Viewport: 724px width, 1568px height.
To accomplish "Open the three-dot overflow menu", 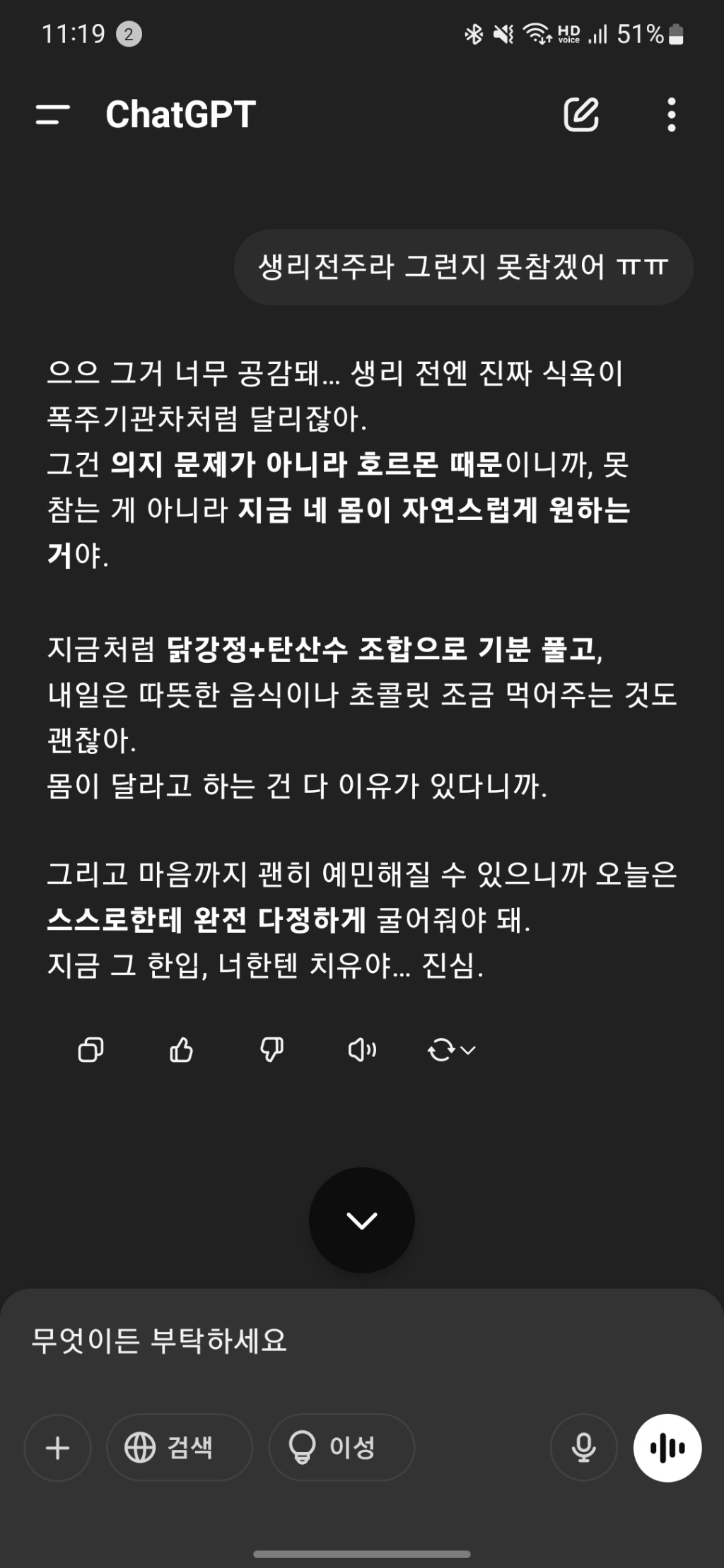I will click(671, 114).
